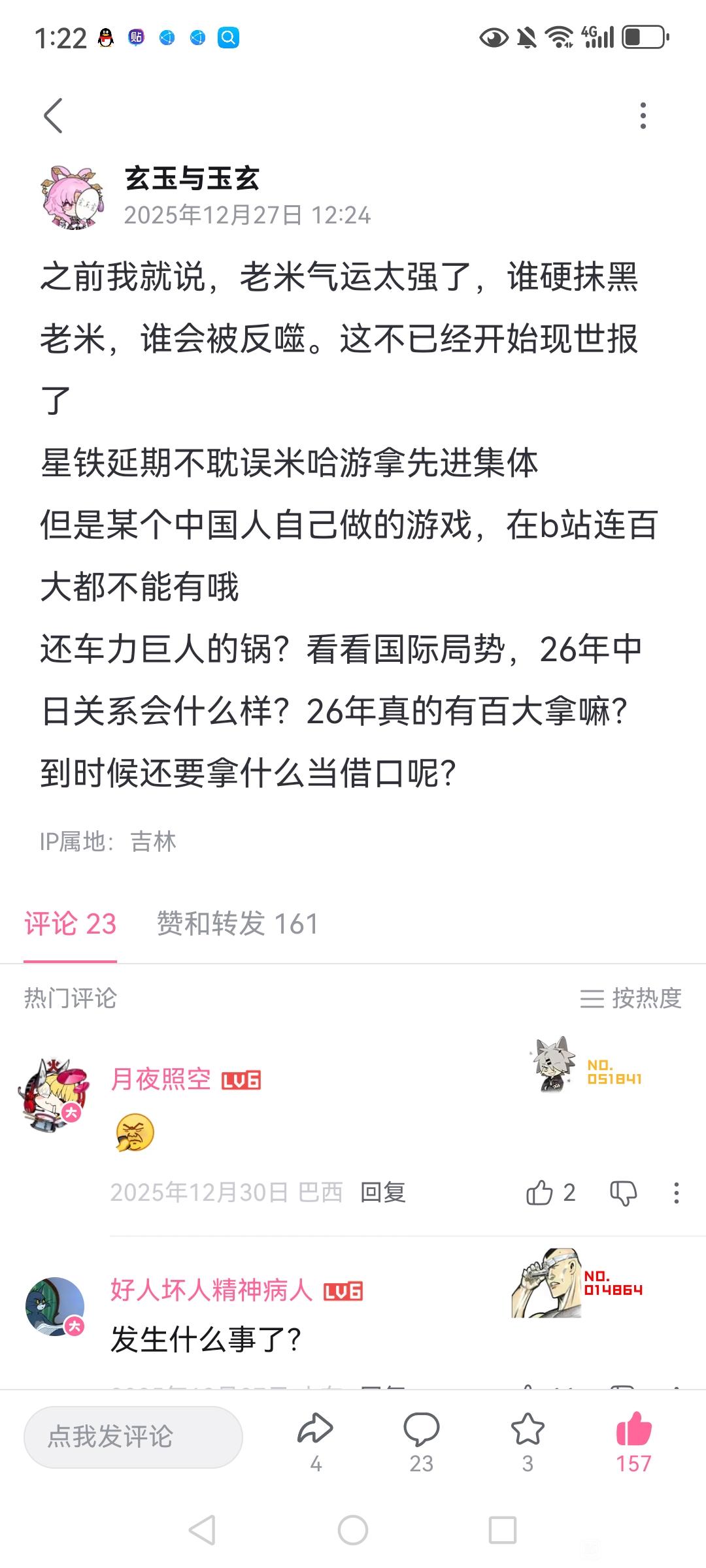This screenshot has height=1568, width=706.
Task: Open more options on 月夜照空's comment
Action: point(677,1192)
